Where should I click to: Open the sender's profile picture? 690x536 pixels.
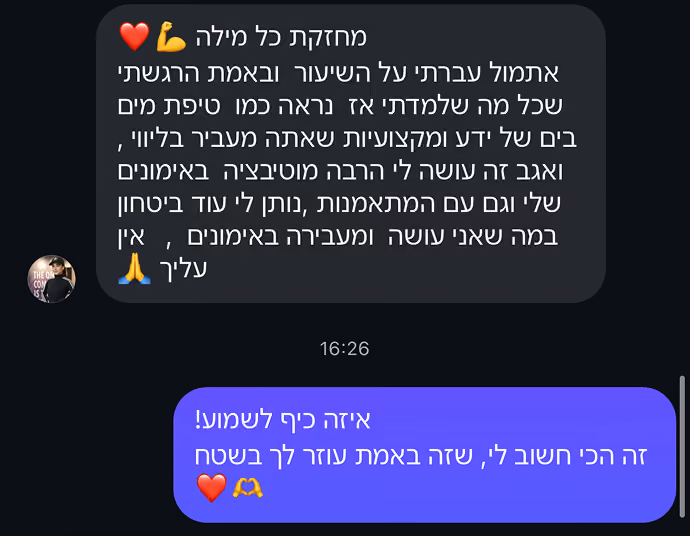(51, 279)
